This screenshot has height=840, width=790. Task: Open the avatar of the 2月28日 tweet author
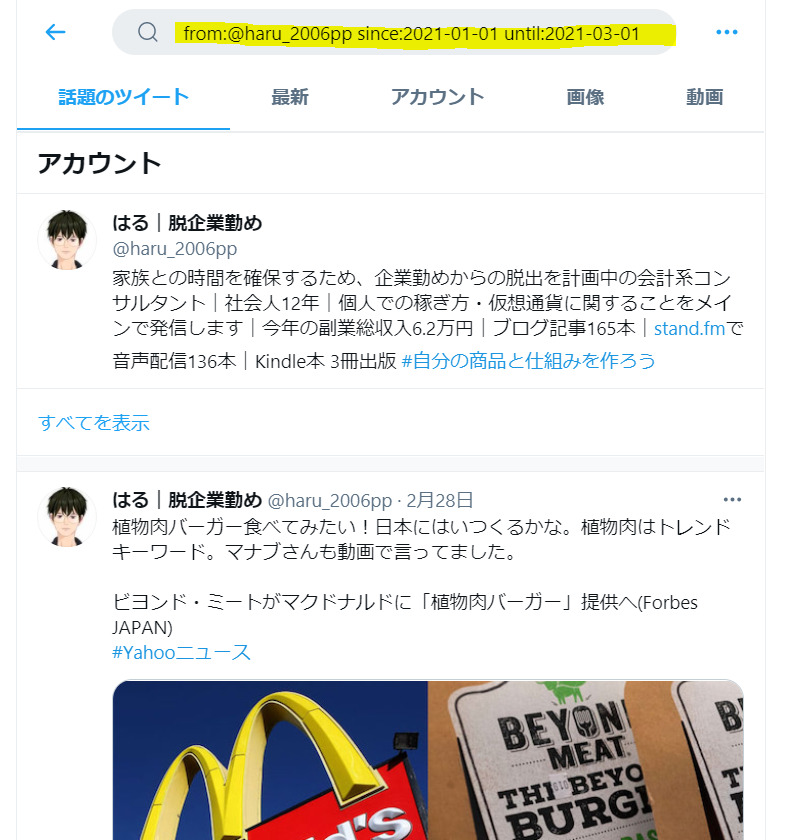coord(67,518)
